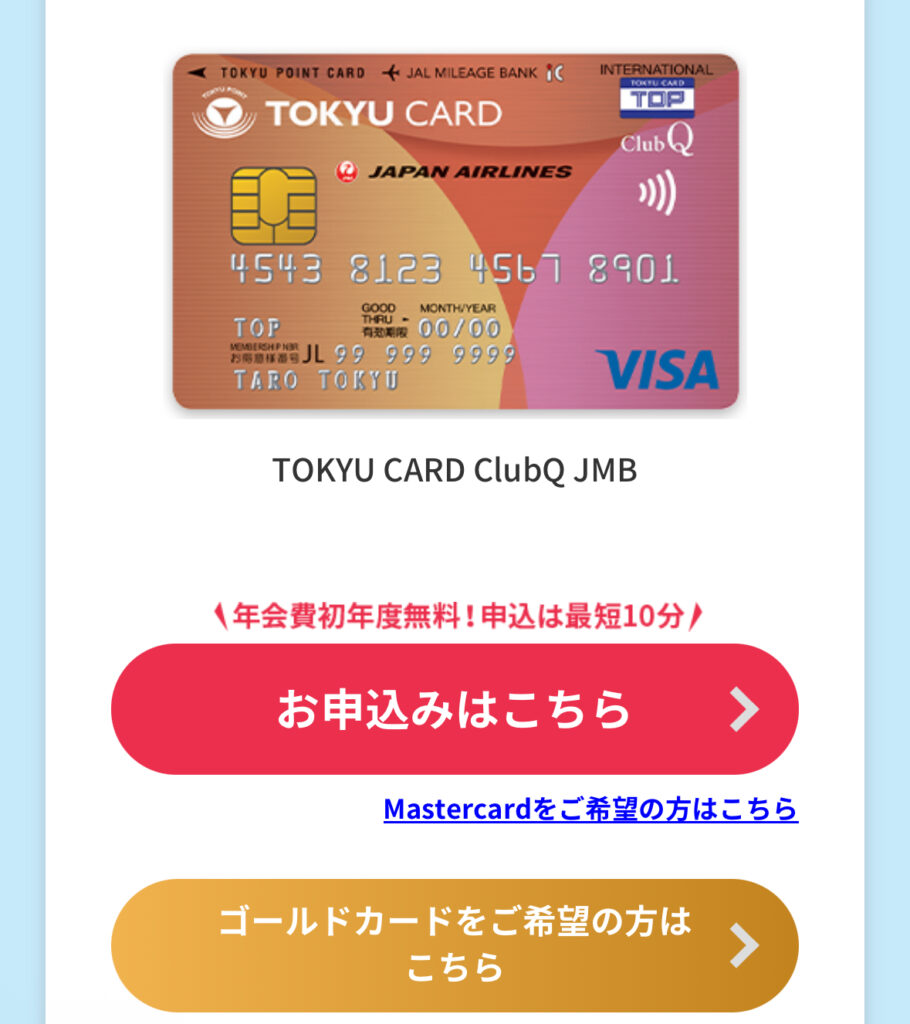
Task: Open the Mastercardをご希望の方はこちら link
Action: (590, 808)
